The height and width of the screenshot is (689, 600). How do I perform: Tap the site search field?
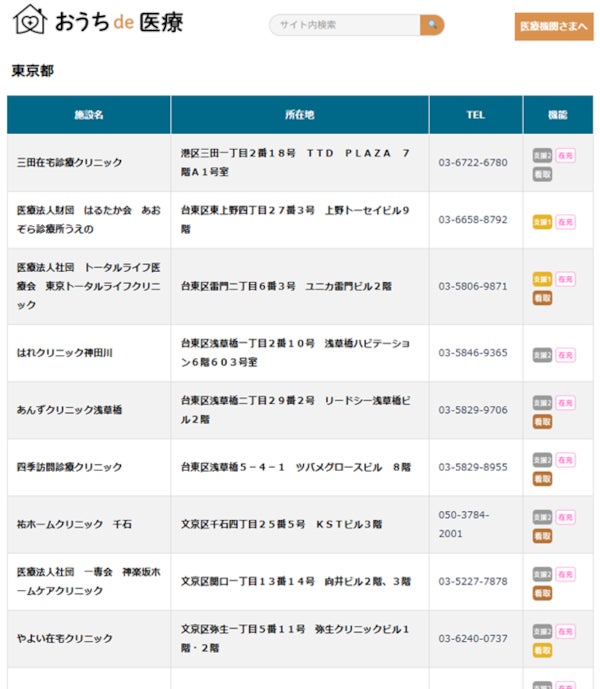345,25
